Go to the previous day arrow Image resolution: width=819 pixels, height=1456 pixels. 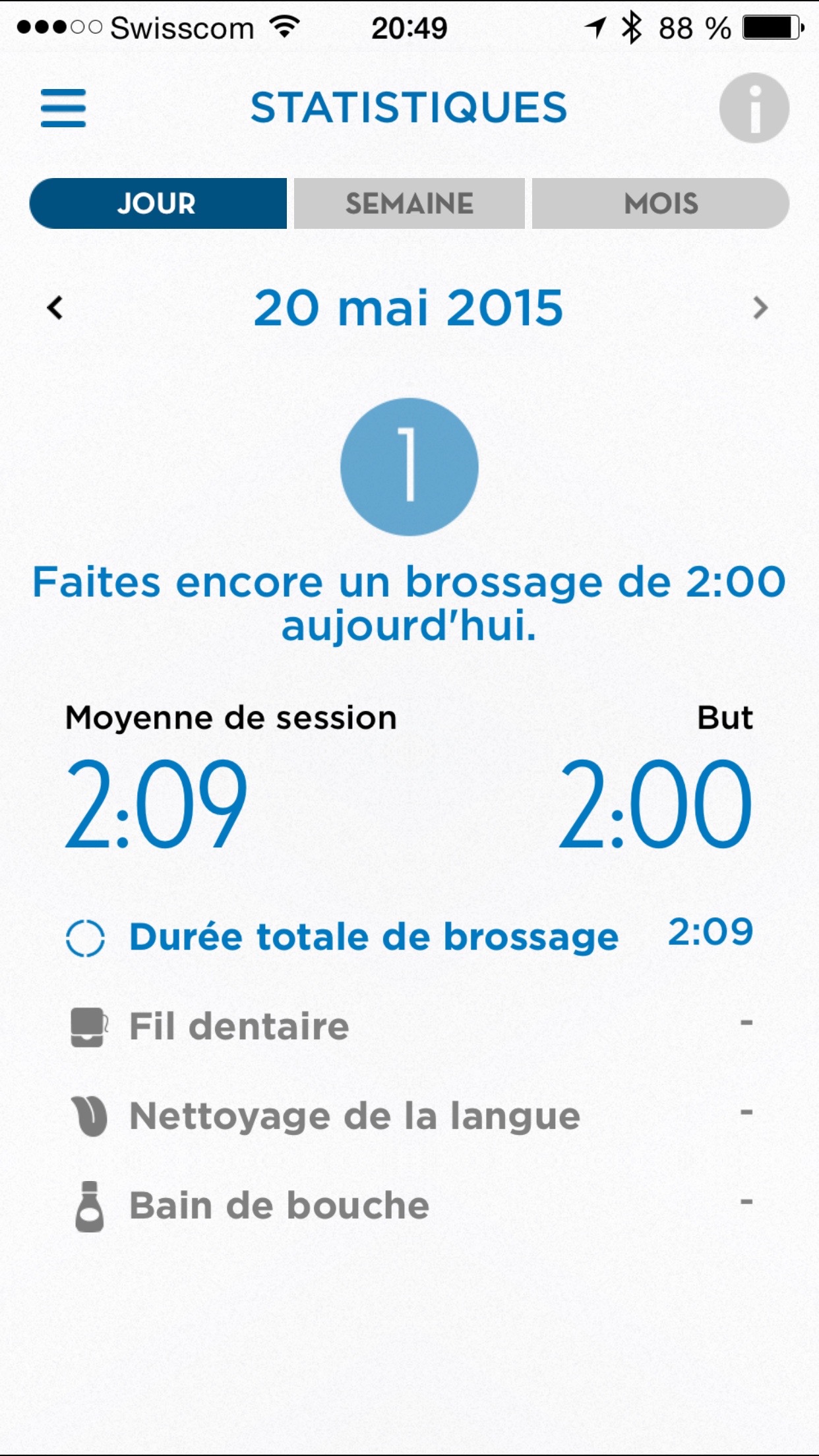[x=55, y=308]
